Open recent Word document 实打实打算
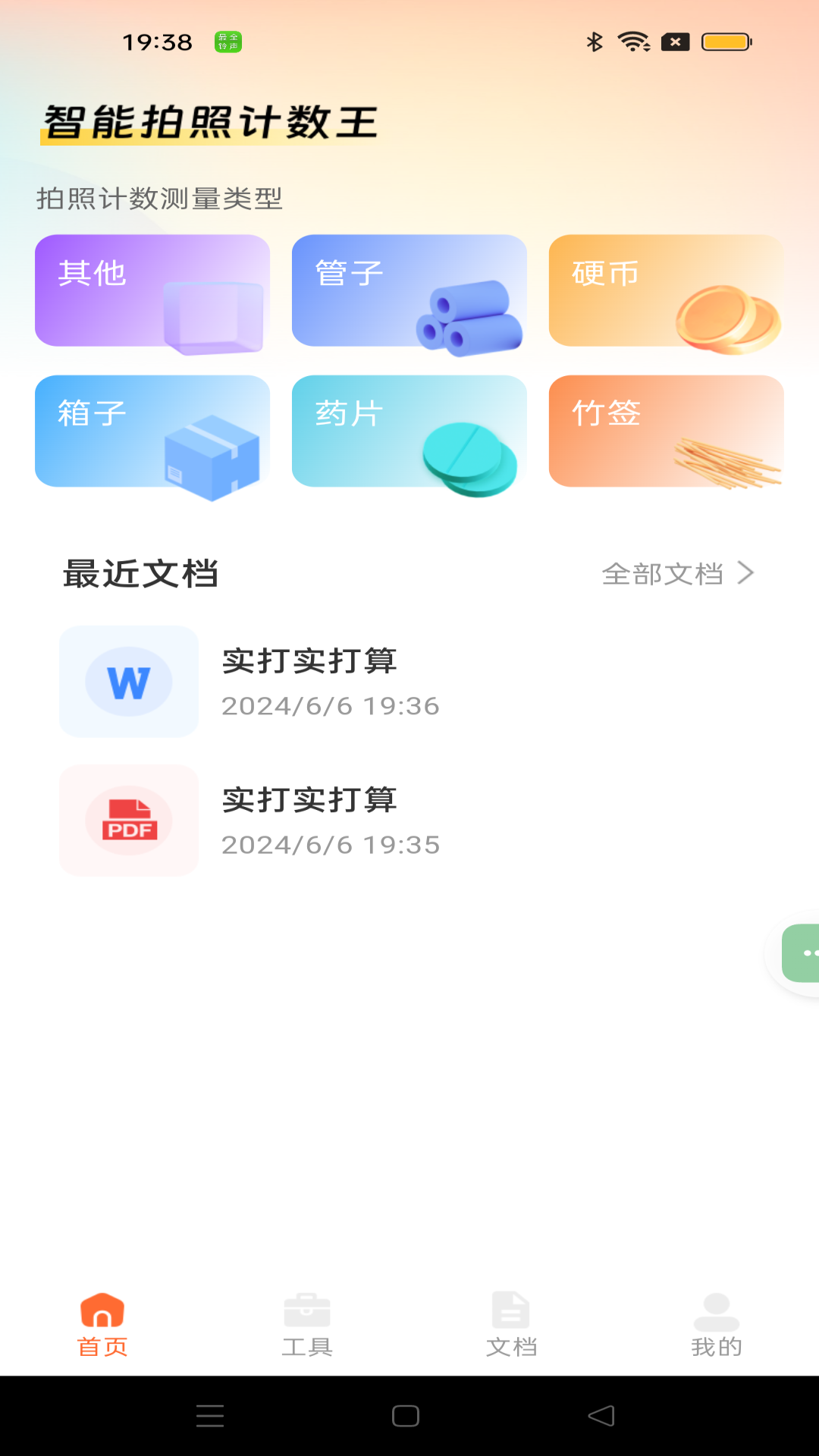The height and width of the screenshot is (1456, 819). coord(309,680)
